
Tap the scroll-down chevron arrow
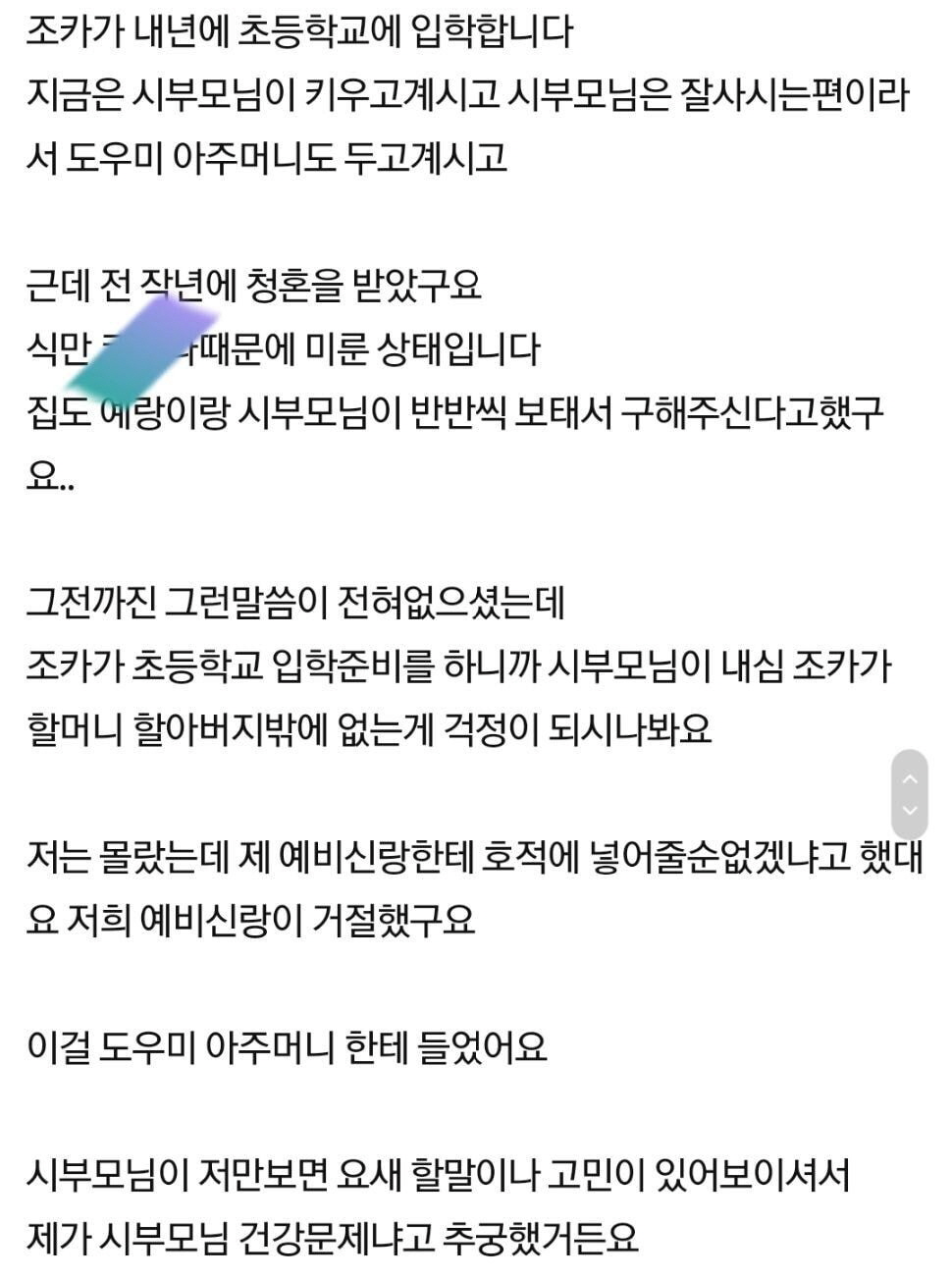tap(909, 810)
